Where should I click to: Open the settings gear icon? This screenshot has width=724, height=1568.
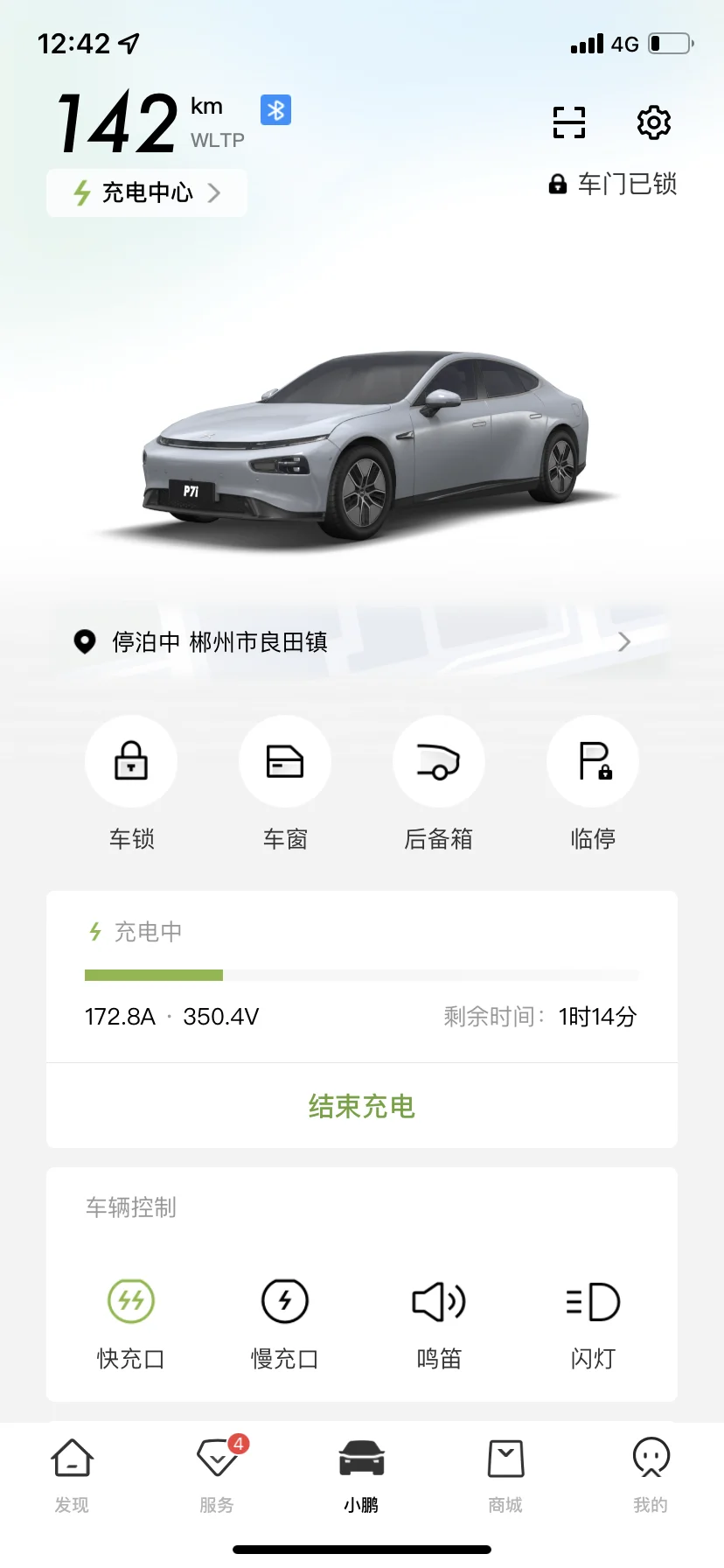tap(653, 122)
